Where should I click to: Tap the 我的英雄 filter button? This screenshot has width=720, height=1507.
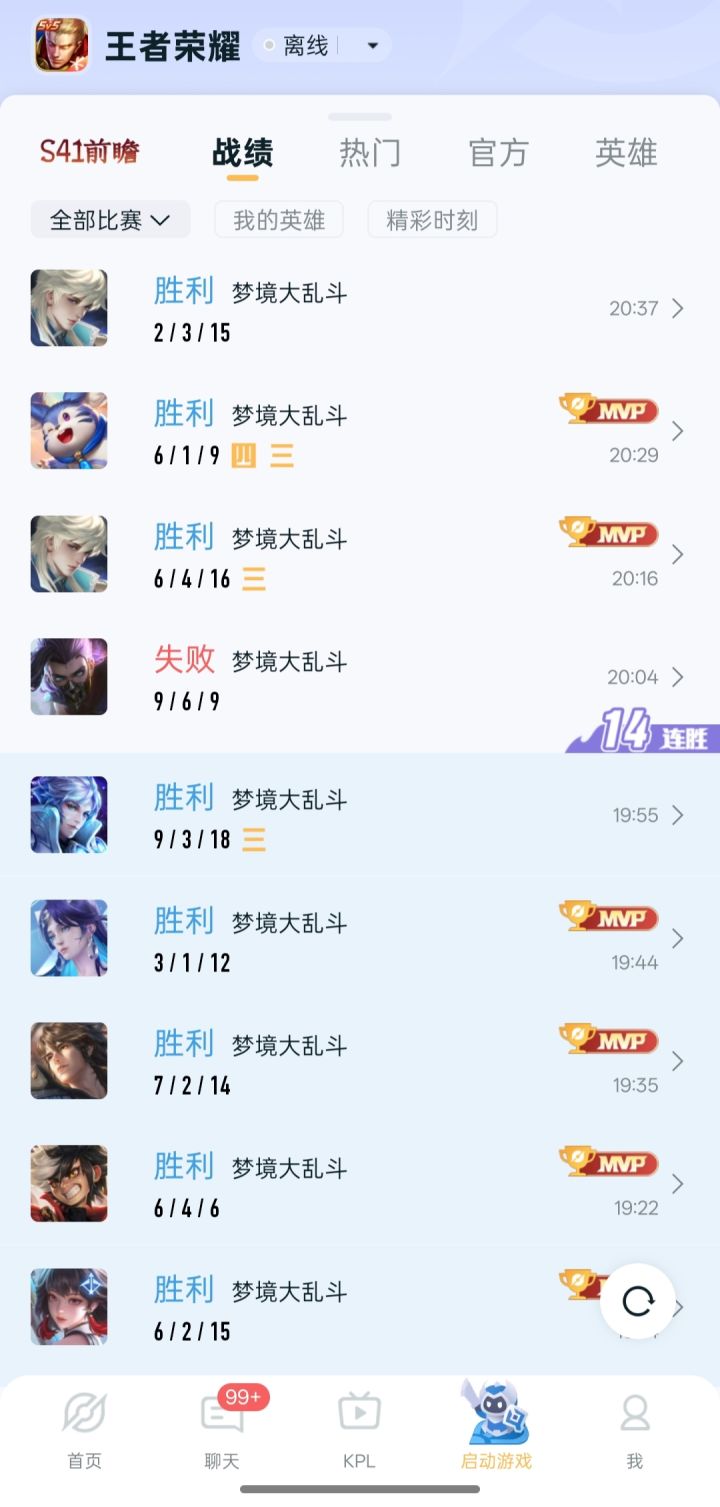[278, 219]
